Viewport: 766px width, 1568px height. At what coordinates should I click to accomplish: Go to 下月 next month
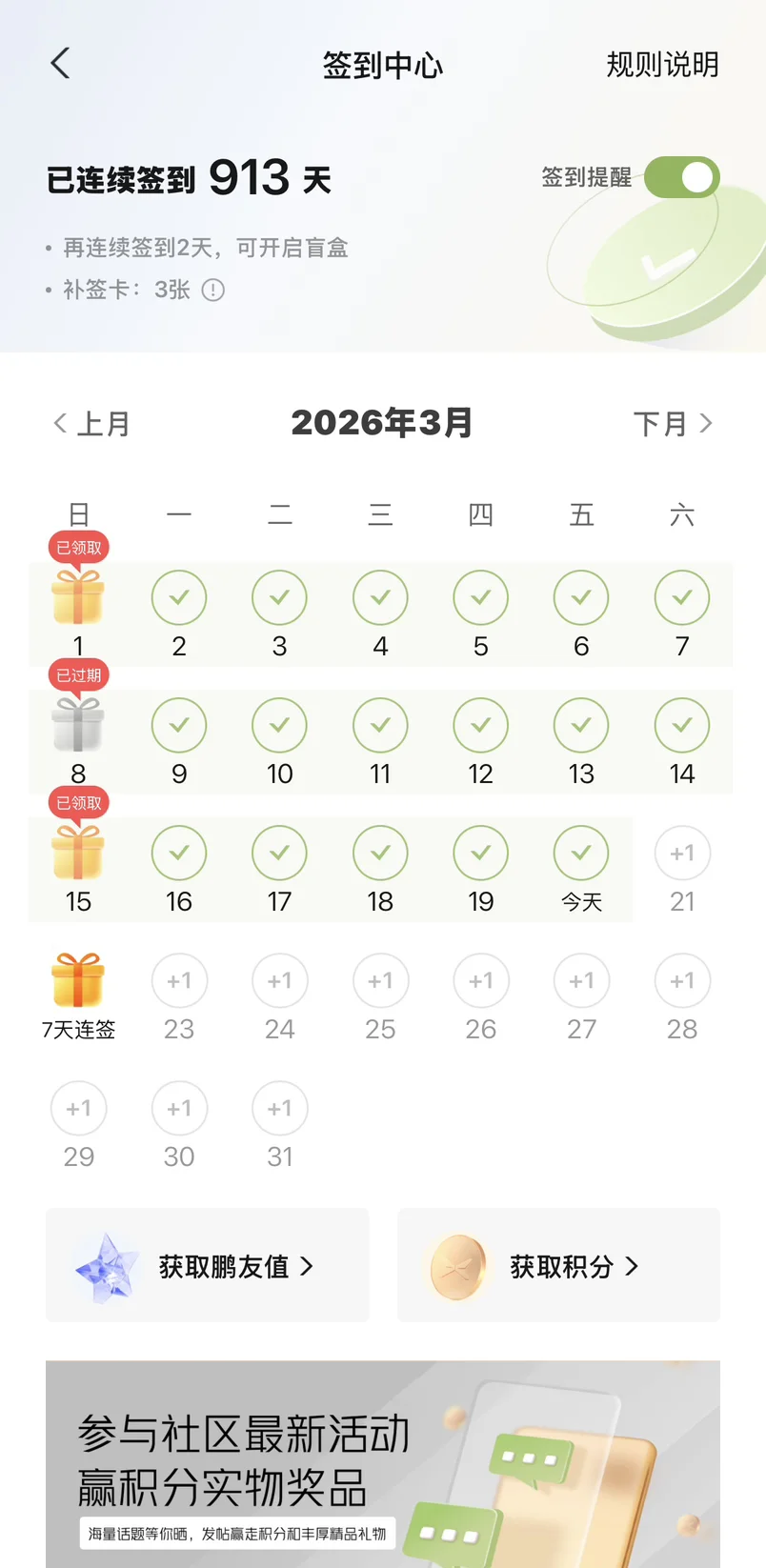click(673, 423)
